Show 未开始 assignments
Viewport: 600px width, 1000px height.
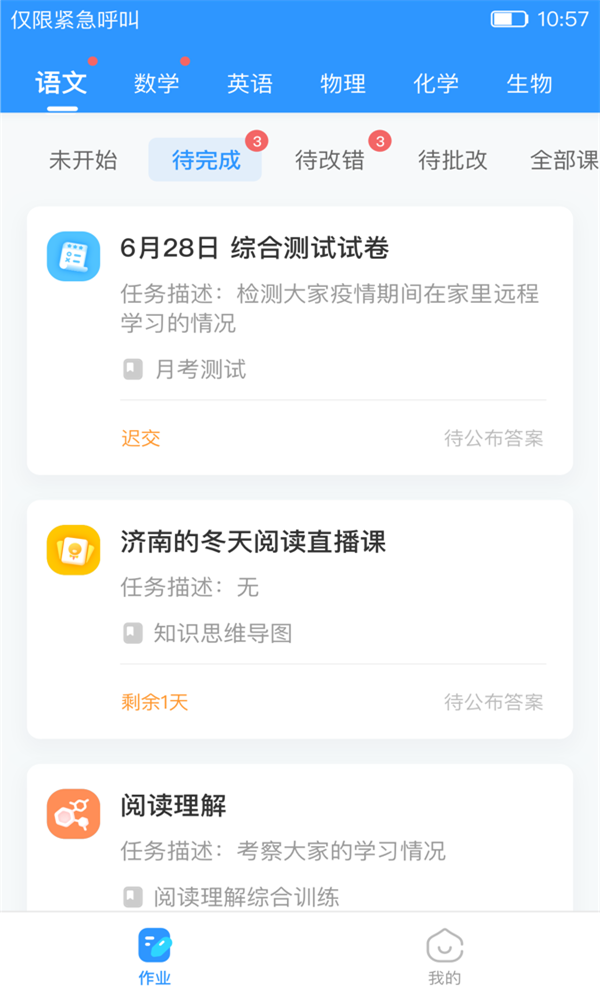click(83, 160)
